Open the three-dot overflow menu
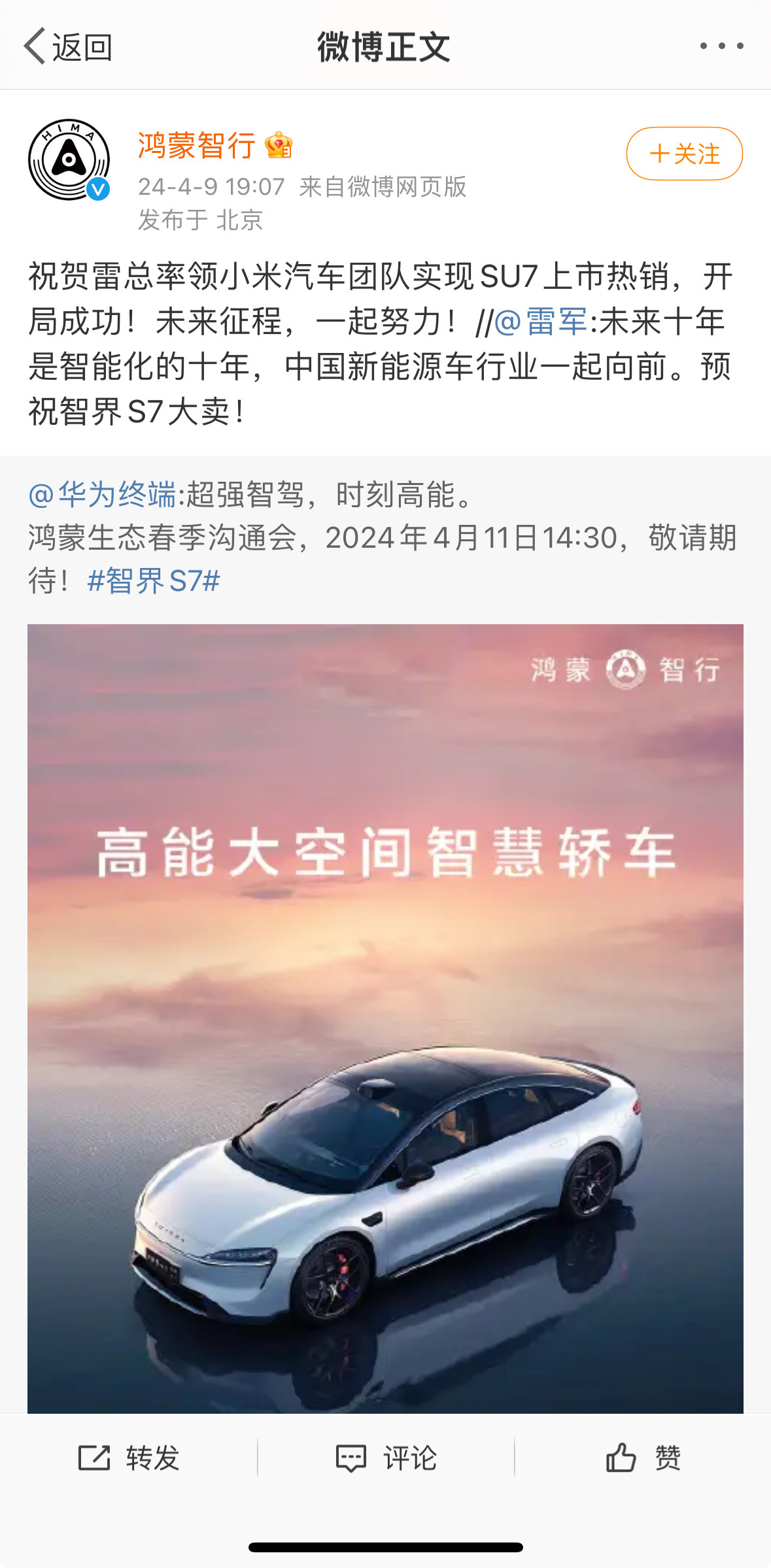The width and height of the screenshot is (771, 1568). click(721, 46)
